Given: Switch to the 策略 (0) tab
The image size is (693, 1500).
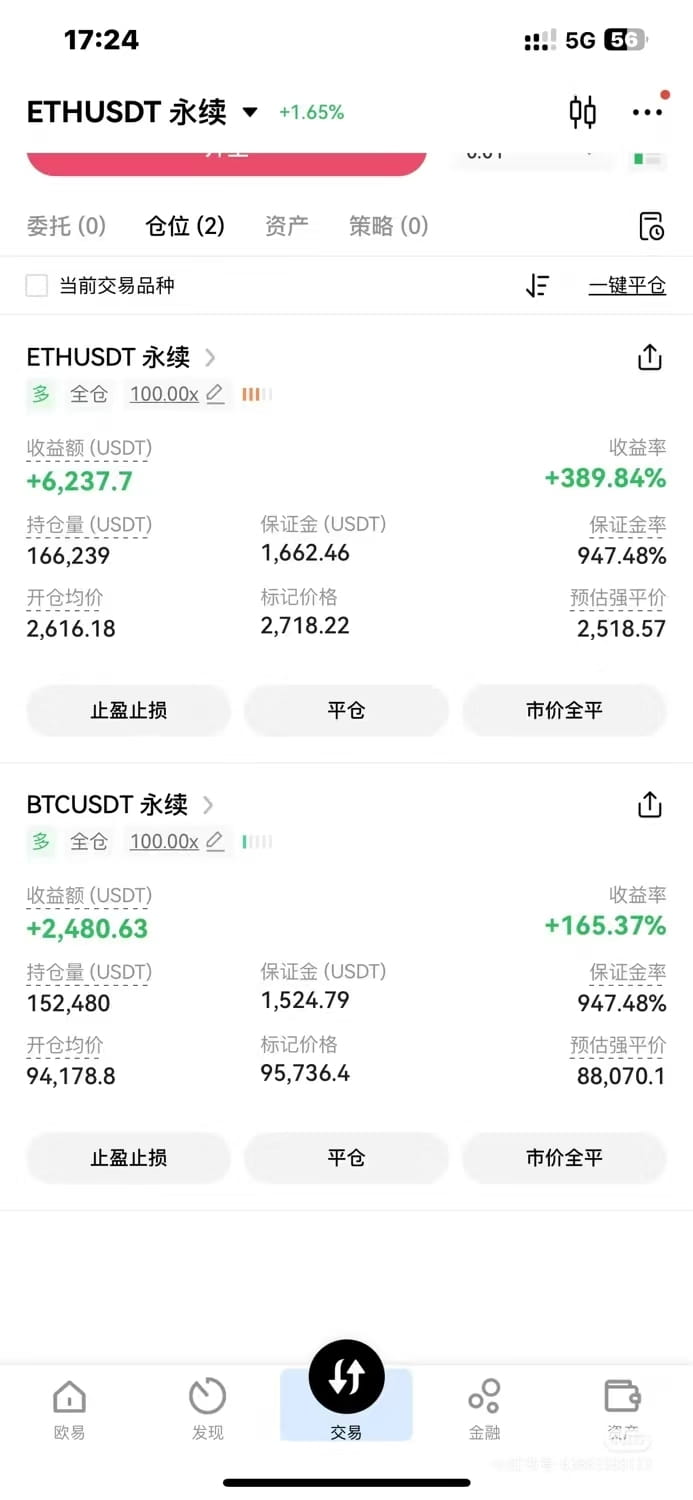Looking at the screenshot, I should [x=388, y=226].
